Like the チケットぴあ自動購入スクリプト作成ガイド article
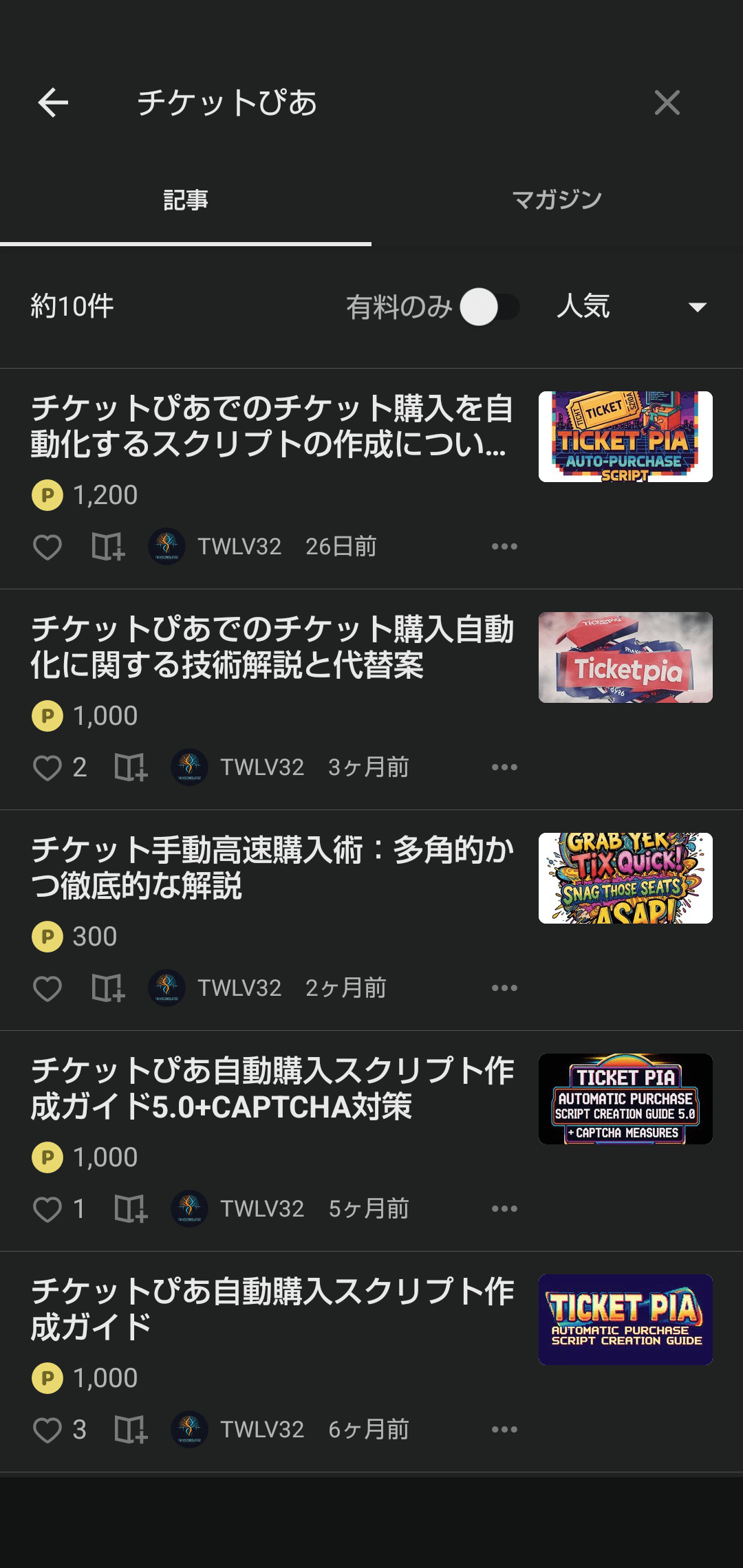The width and height of the screenshot is (743, 1568). (x=47, y=1430)
